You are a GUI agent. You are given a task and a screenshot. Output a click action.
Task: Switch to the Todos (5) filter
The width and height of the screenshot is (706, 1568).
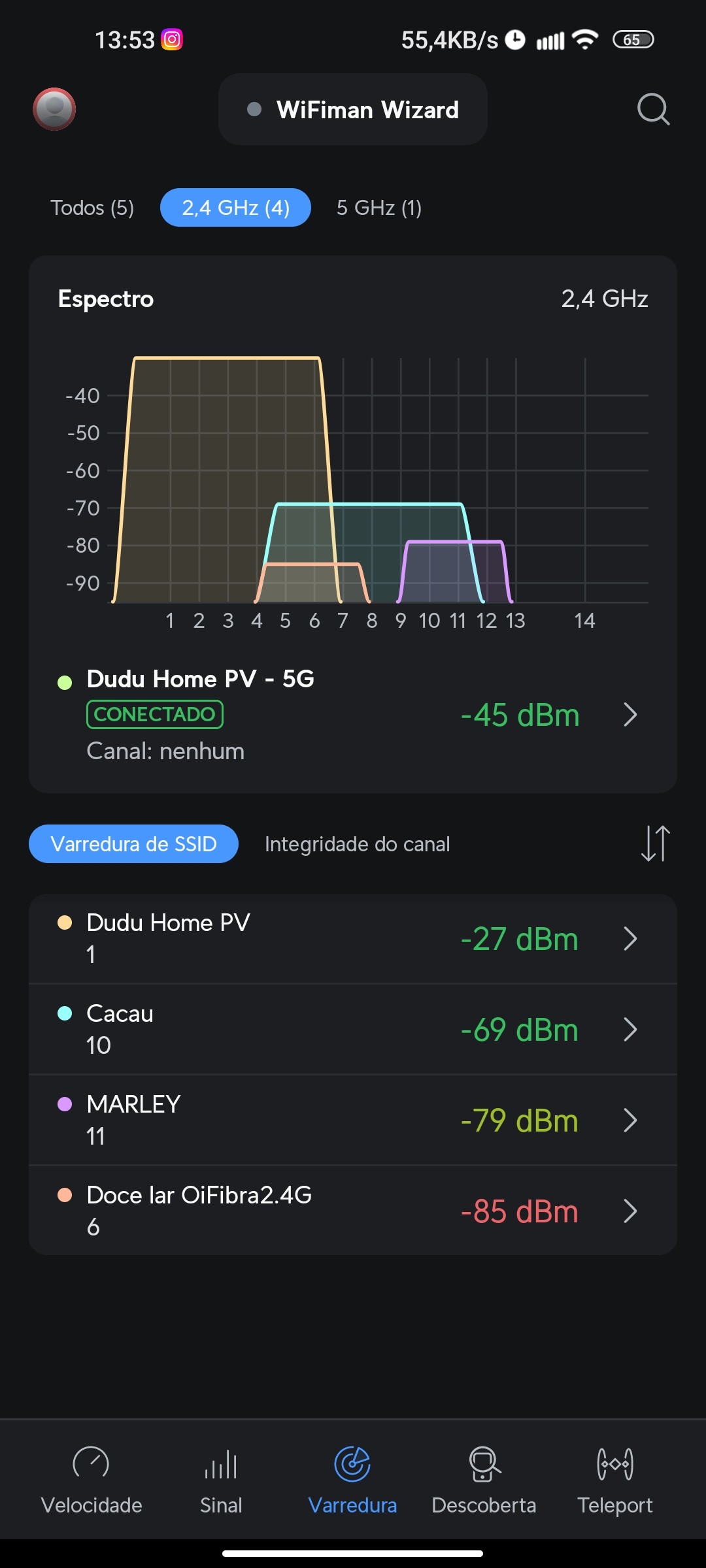click(92, 208)
